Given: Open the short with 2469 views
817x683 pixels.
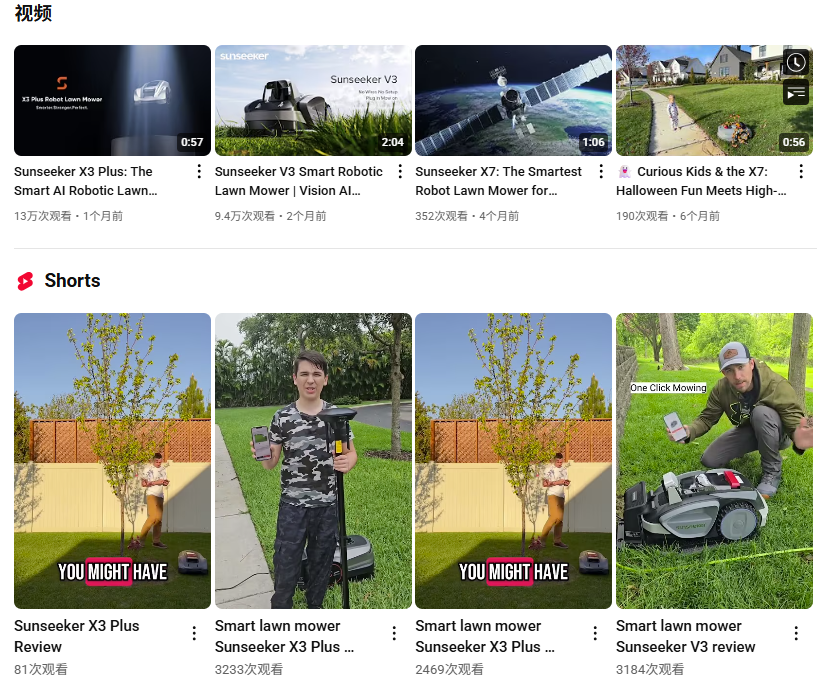Looking at the screenshot, I should (x=513, y=460).
